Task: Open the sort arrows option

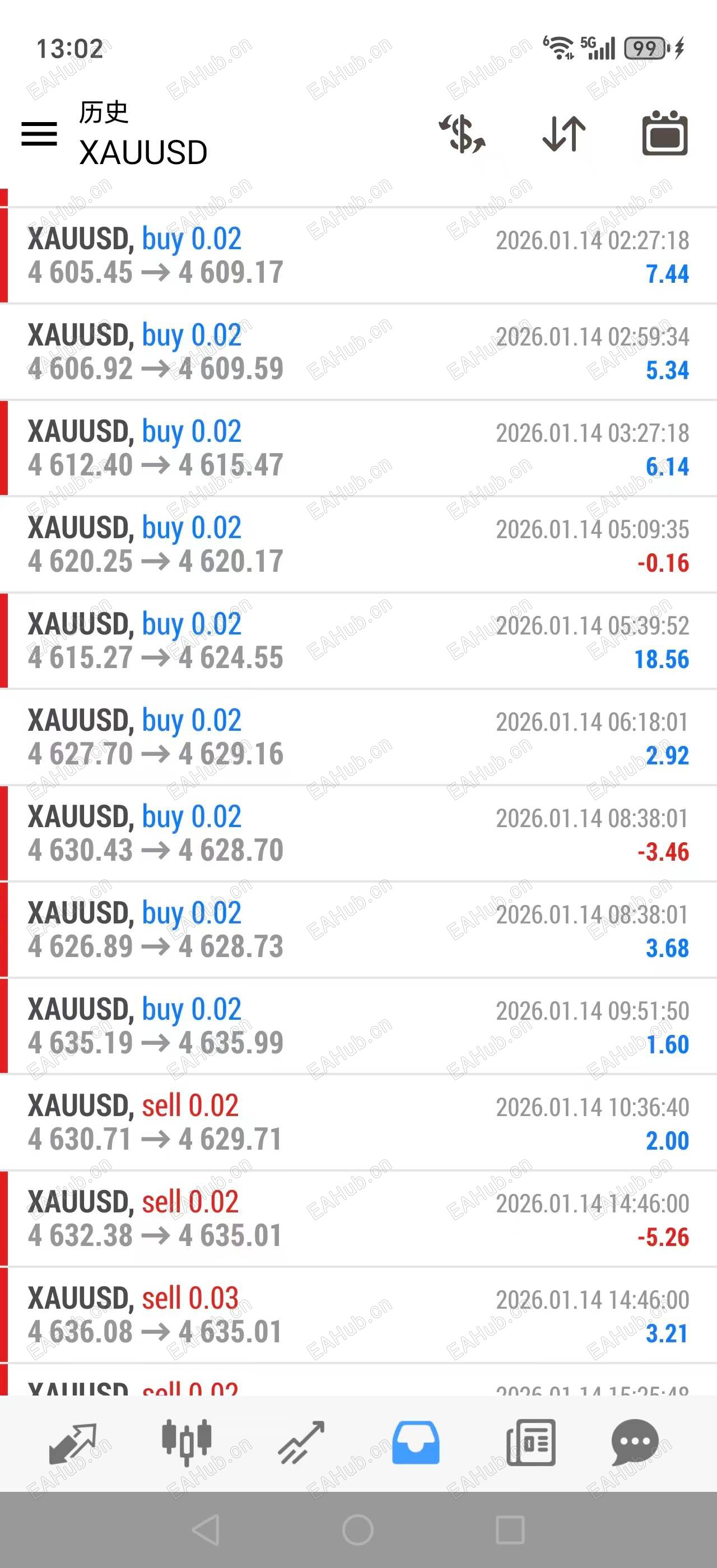Action: coord(564,133)
